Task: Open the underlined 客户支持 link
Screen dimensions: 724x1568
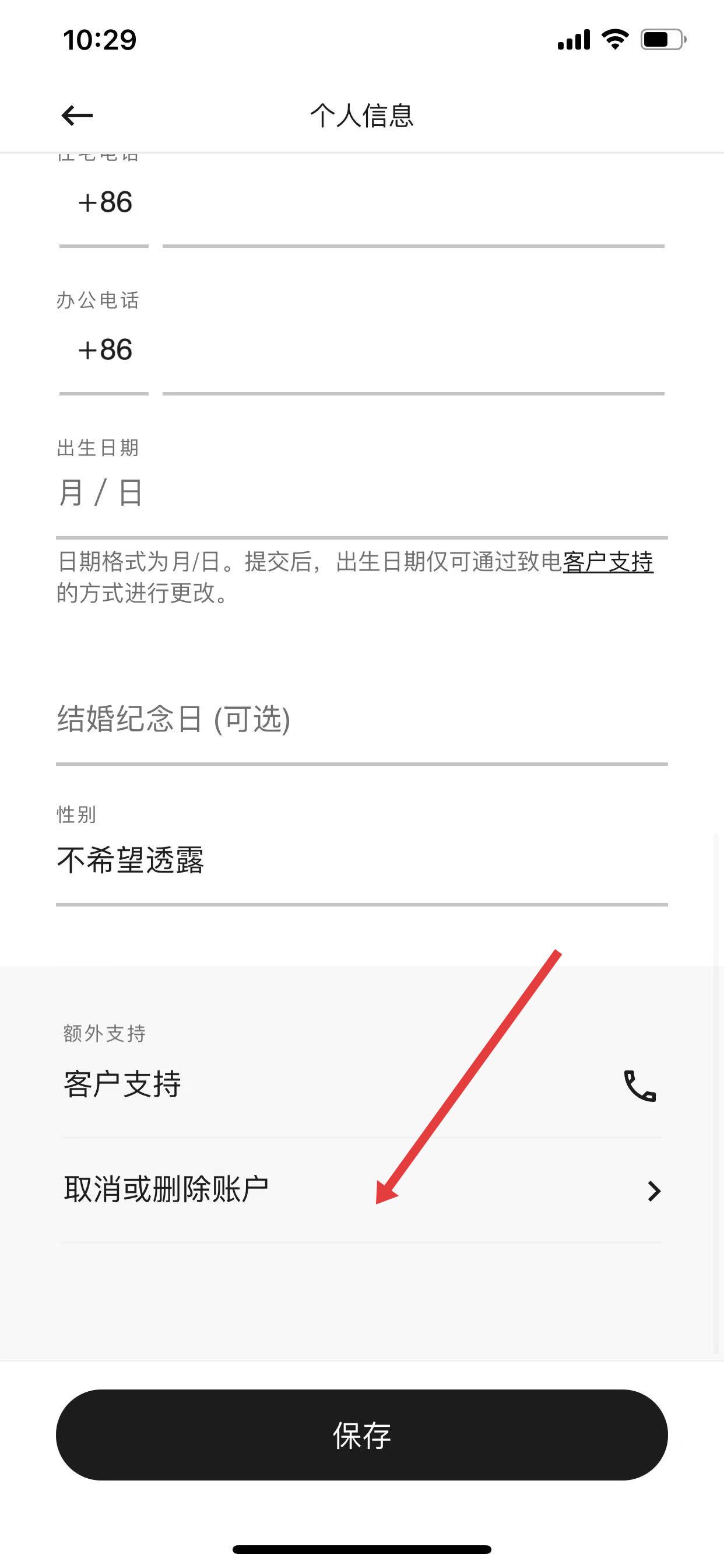Action: pyautogui.click(x=607, y=561)
